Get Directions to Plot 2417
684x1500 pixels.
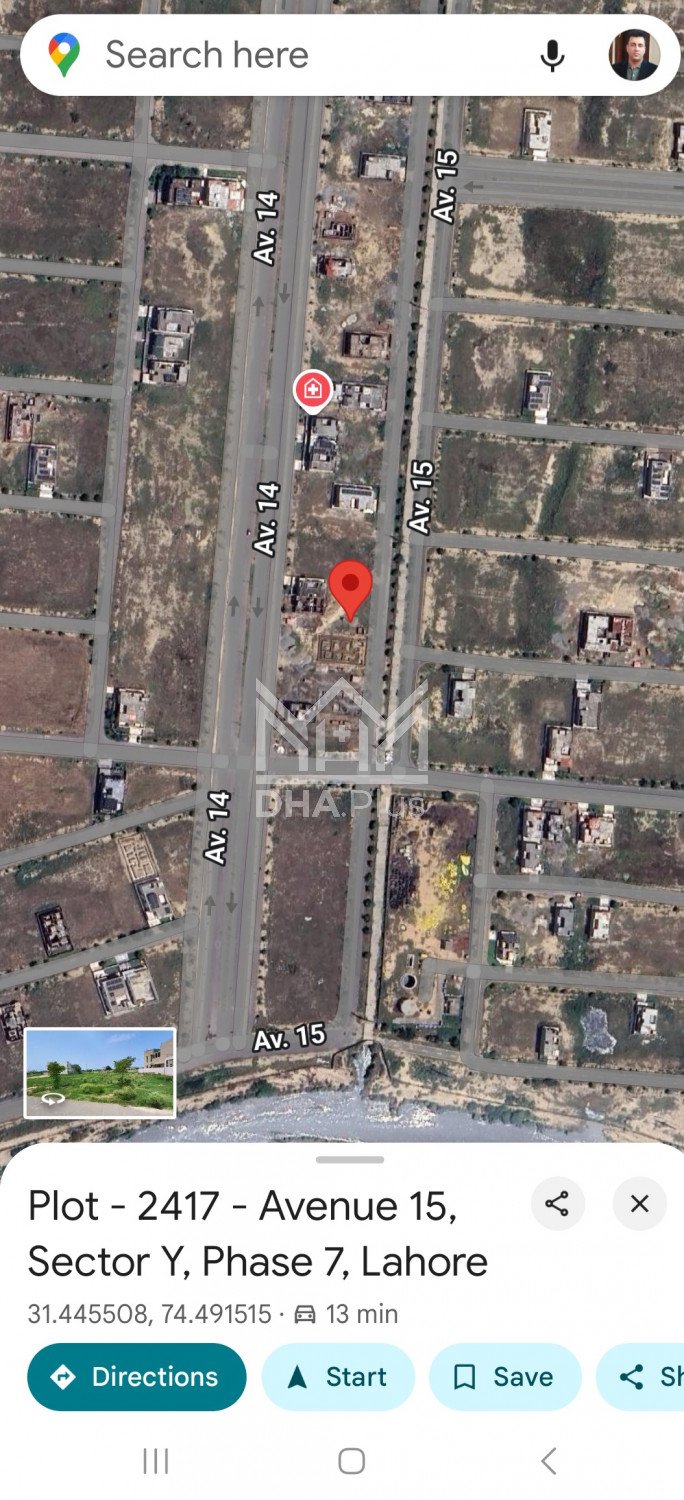137,1377
